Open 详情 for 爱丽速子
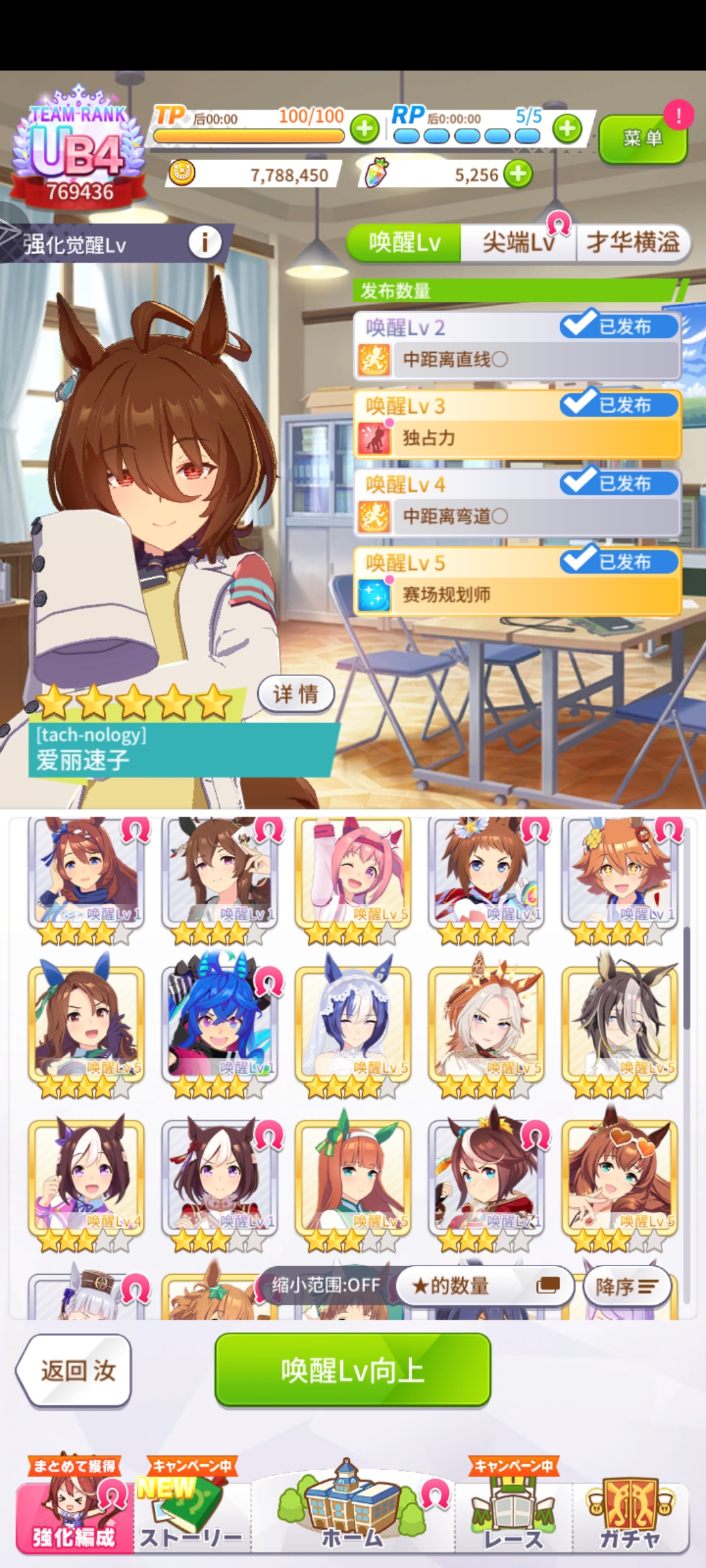The width and height of the screenshot is (706, 1568). pyautogui.click(x=296, y=694)
